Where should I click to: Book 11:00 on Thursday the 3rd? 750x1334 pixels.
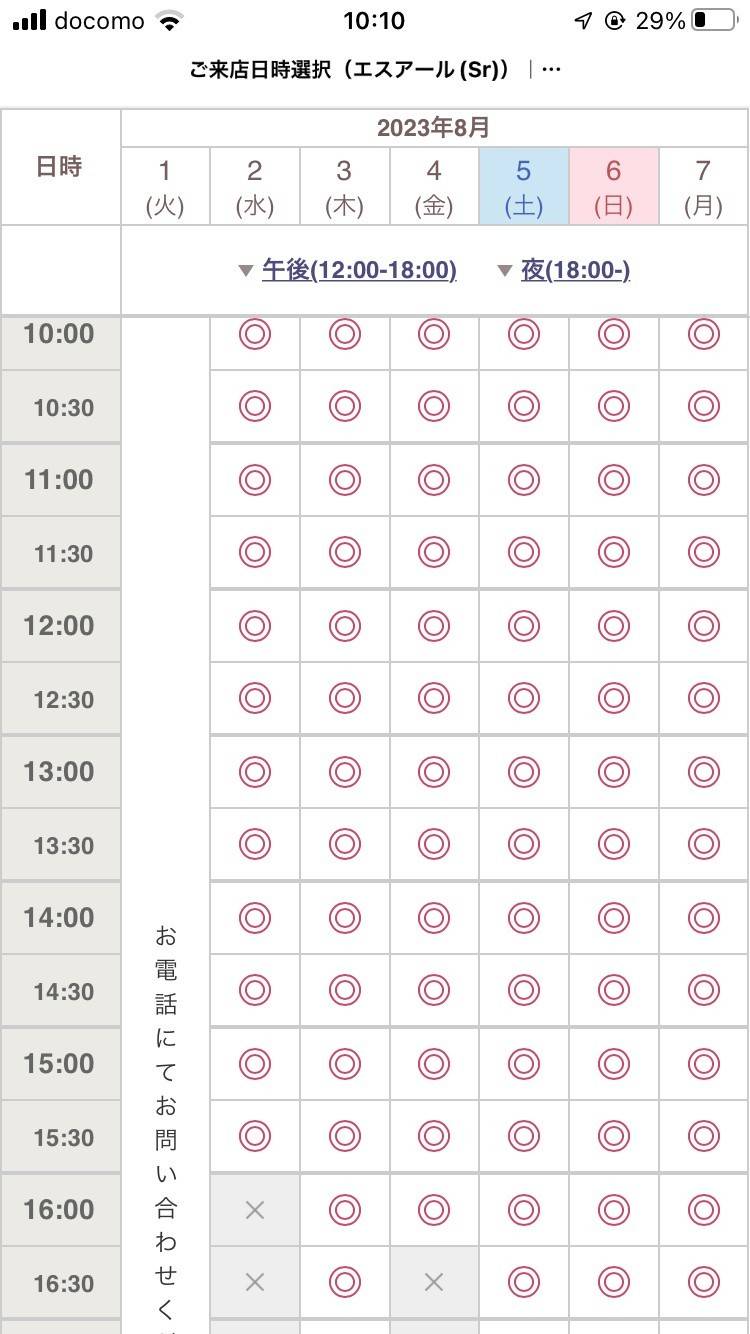pos(344,479)
